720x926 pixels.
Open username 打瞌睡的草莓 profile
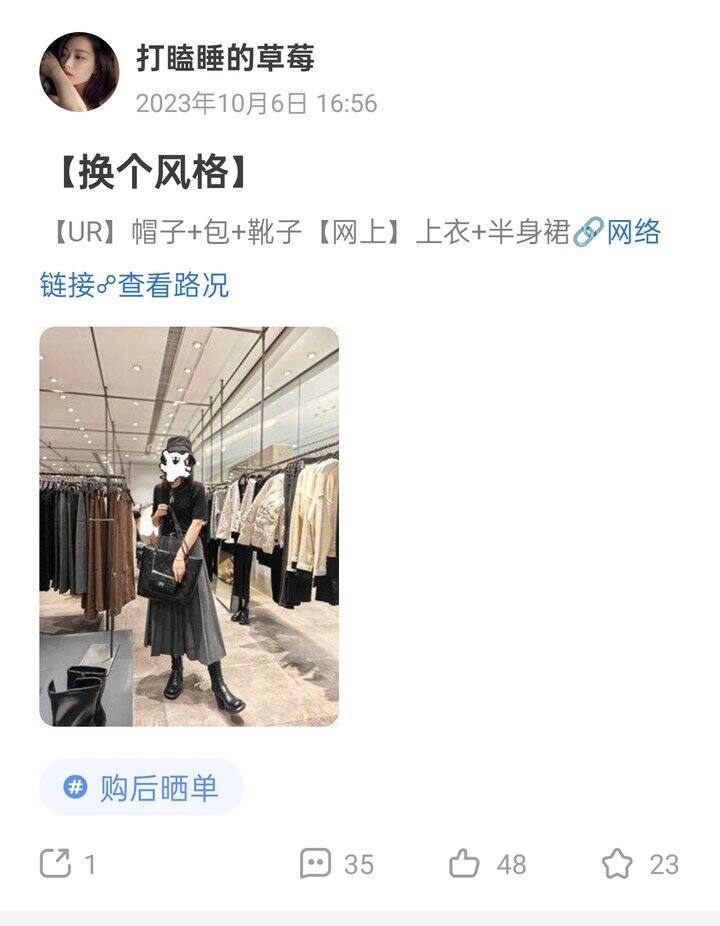point(225,58)
